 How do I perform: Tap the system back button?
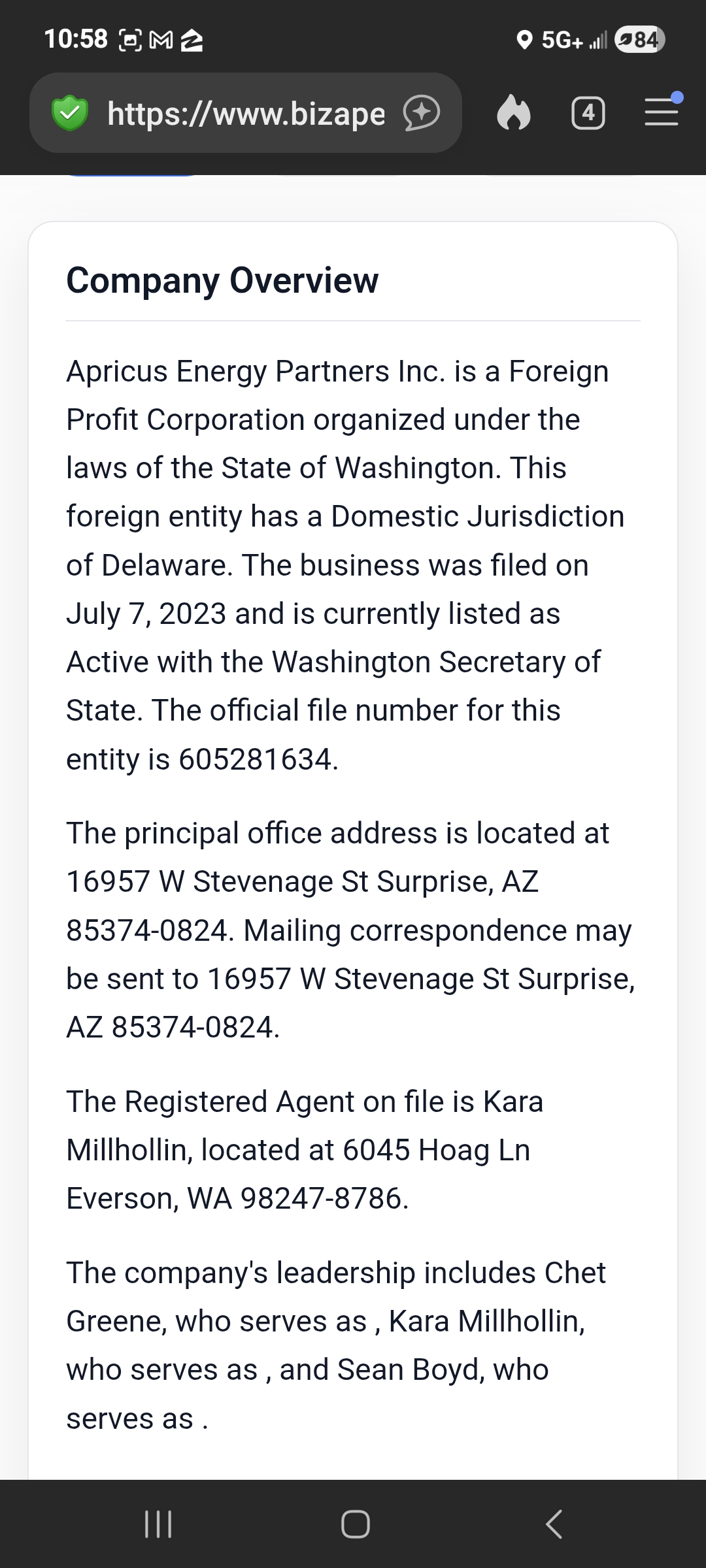point(554,1524)
